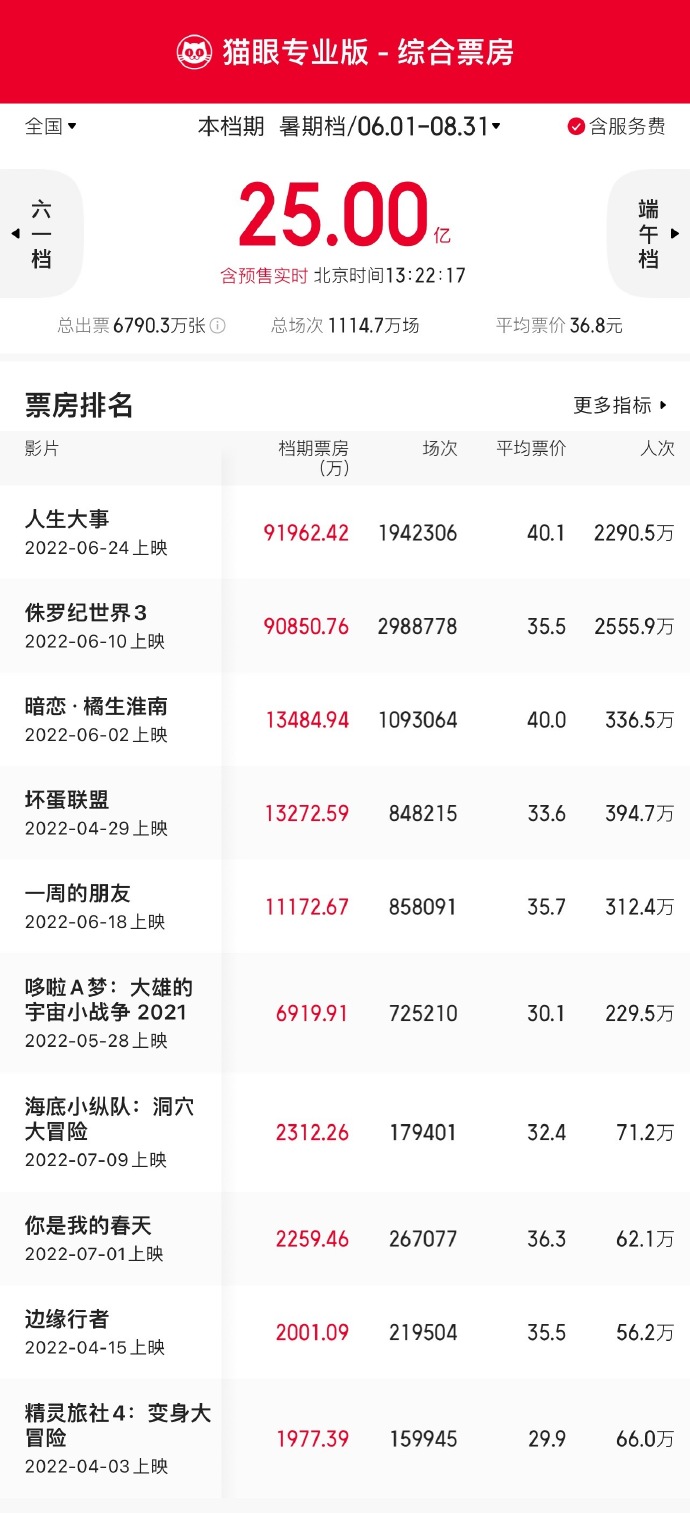Expand the 暑期档 date range picker
690x1513 pixels.
(390, 127)
